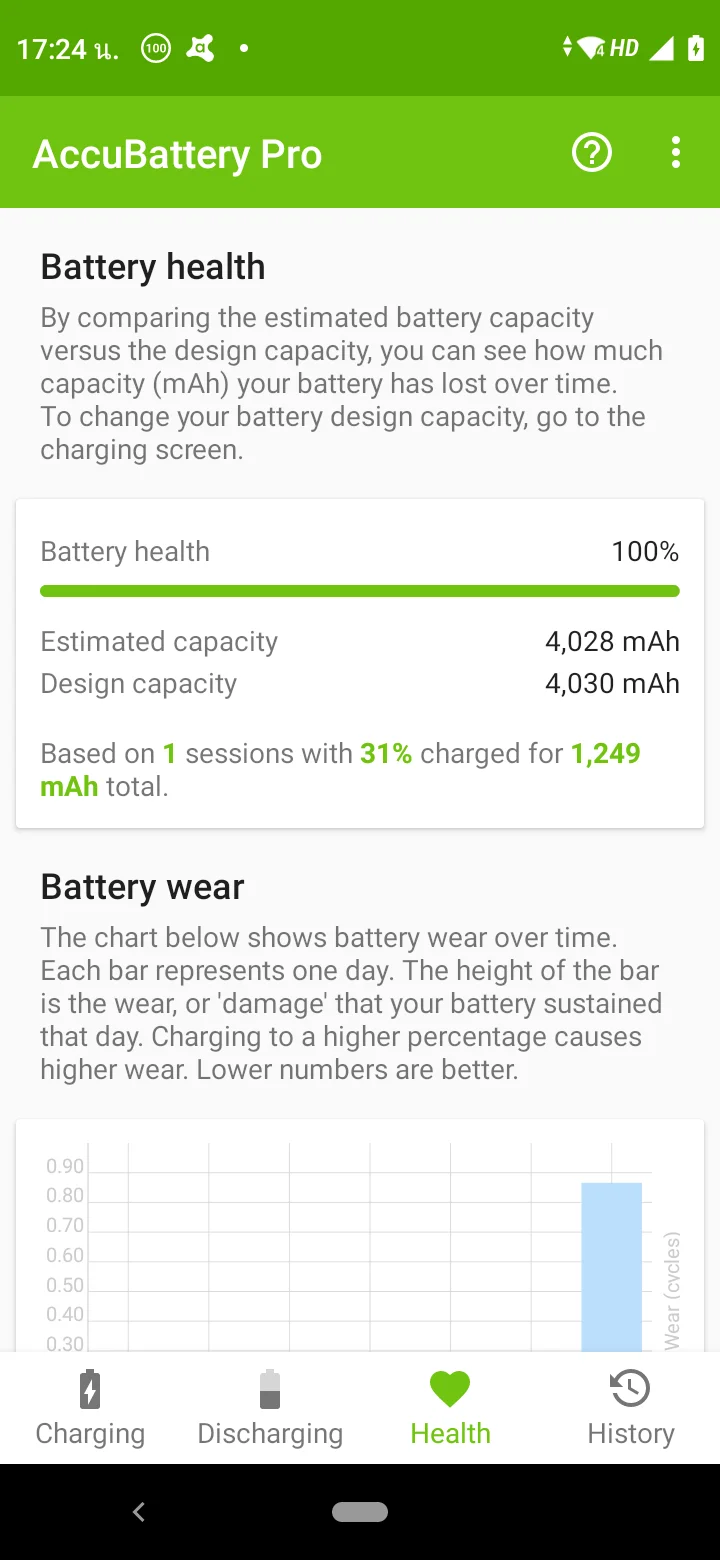The height and width of the screenshot is (1560, 720).
Task: Open the History tab
Action: tap(630, 1408)
